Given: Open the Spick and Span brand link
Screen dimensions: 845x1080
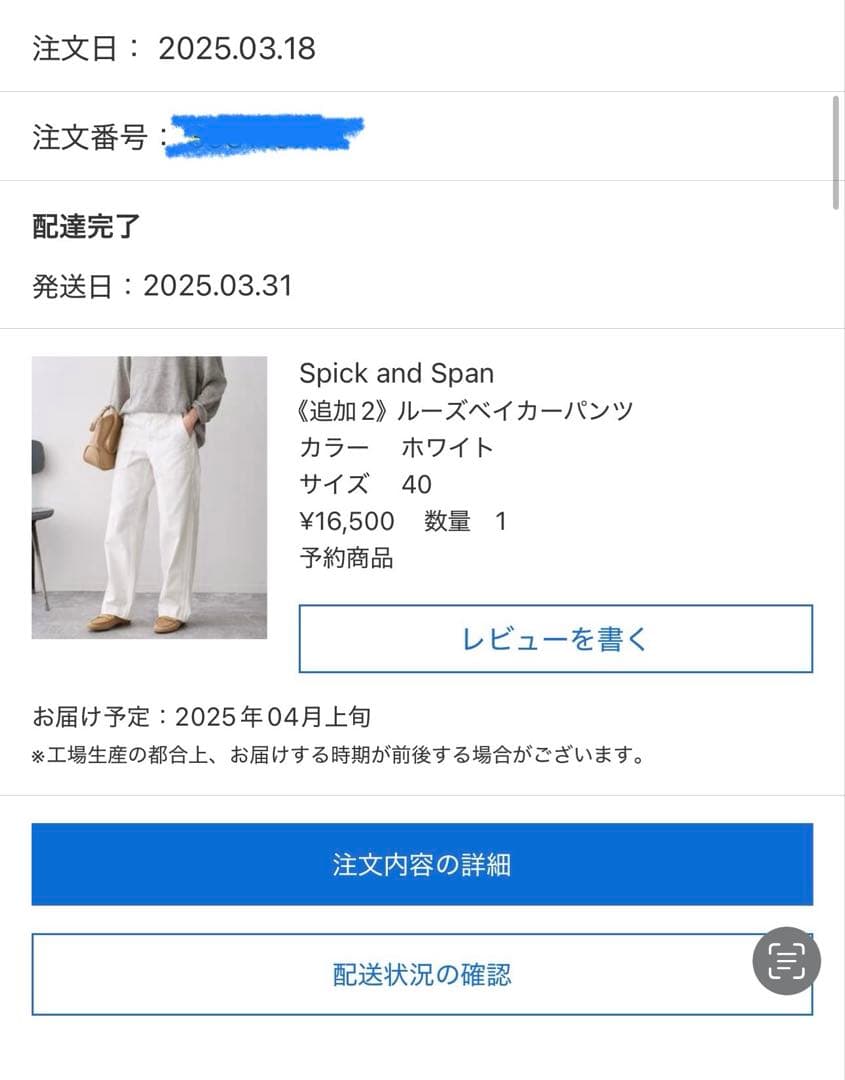Looking at the screenshot, I should click(x=396, y=373).
